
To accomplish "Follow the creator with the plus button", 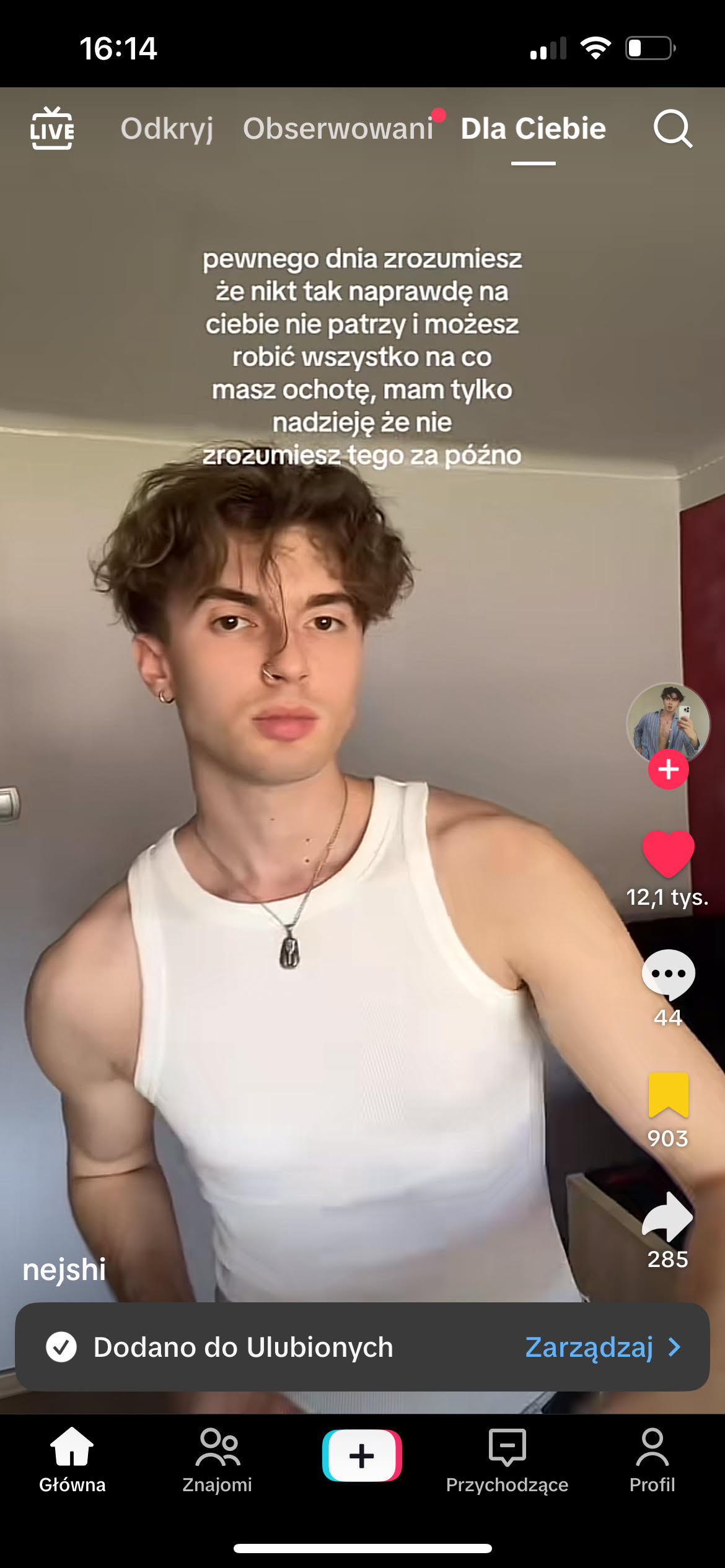I will click(668, 769).
